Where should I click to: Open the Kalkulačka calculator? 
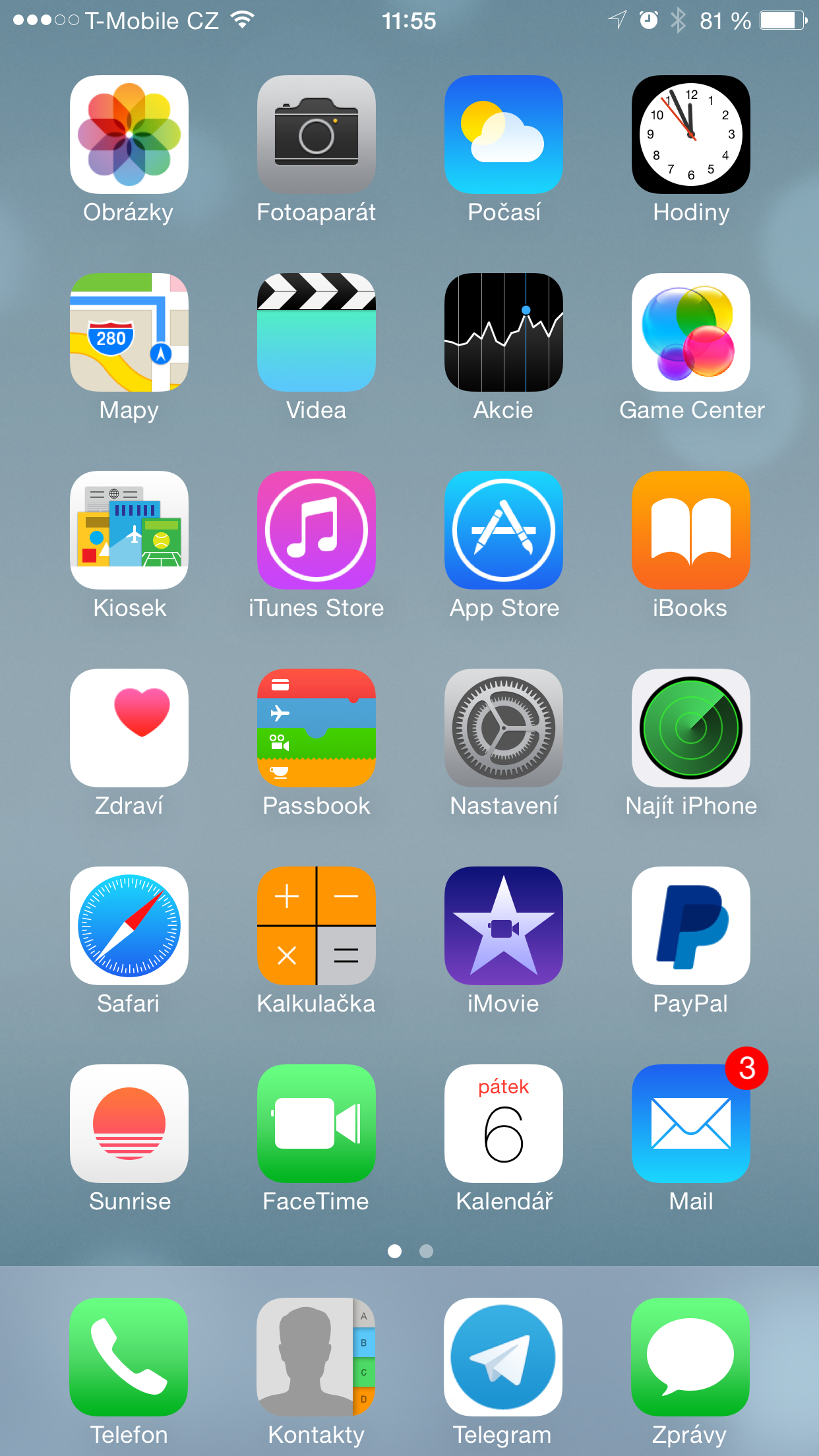click(317, 926)
